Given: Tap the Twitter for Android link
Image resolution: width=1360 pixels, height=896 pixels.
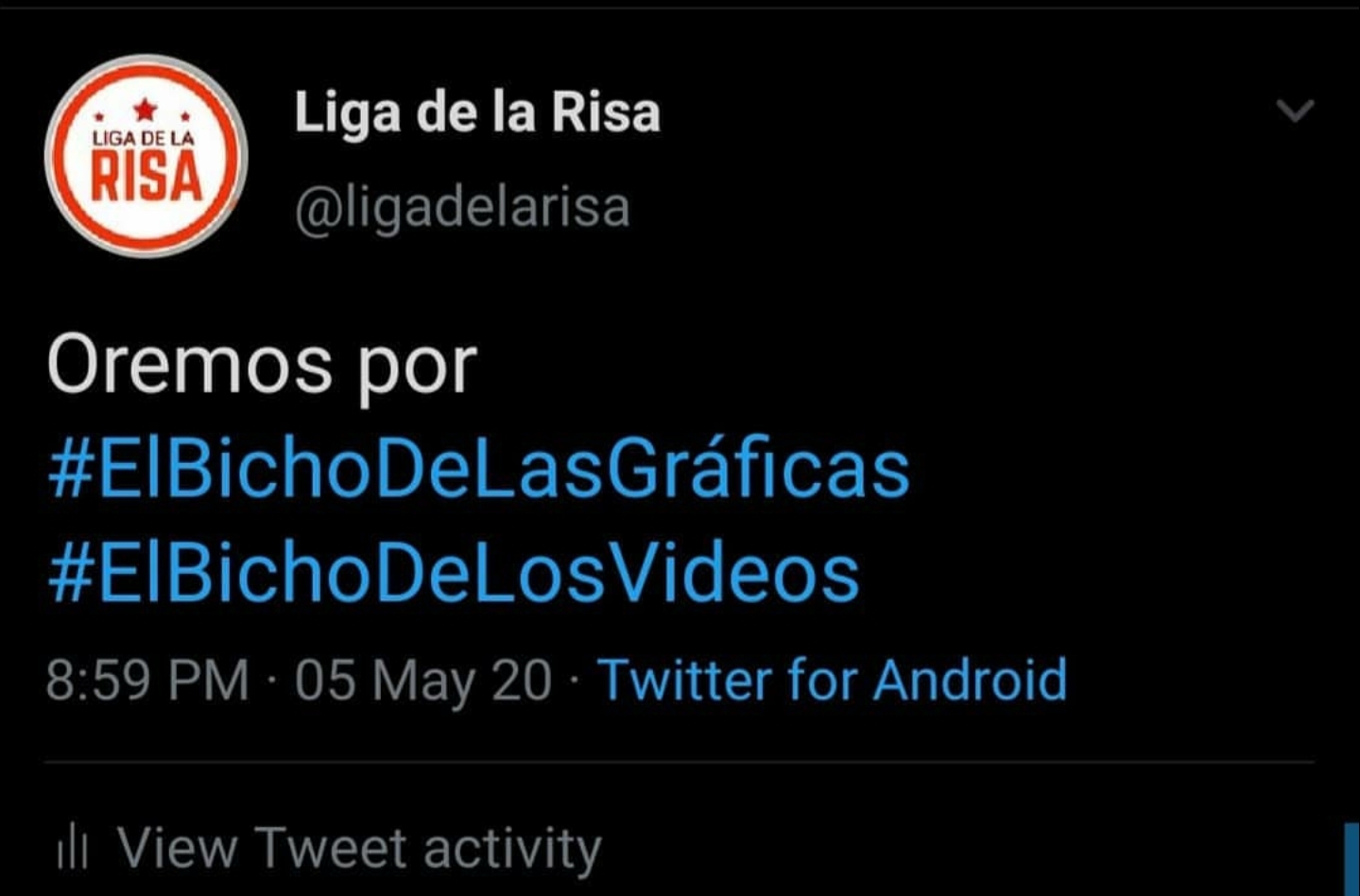Looking at the screenshot, I should (832, 680).
